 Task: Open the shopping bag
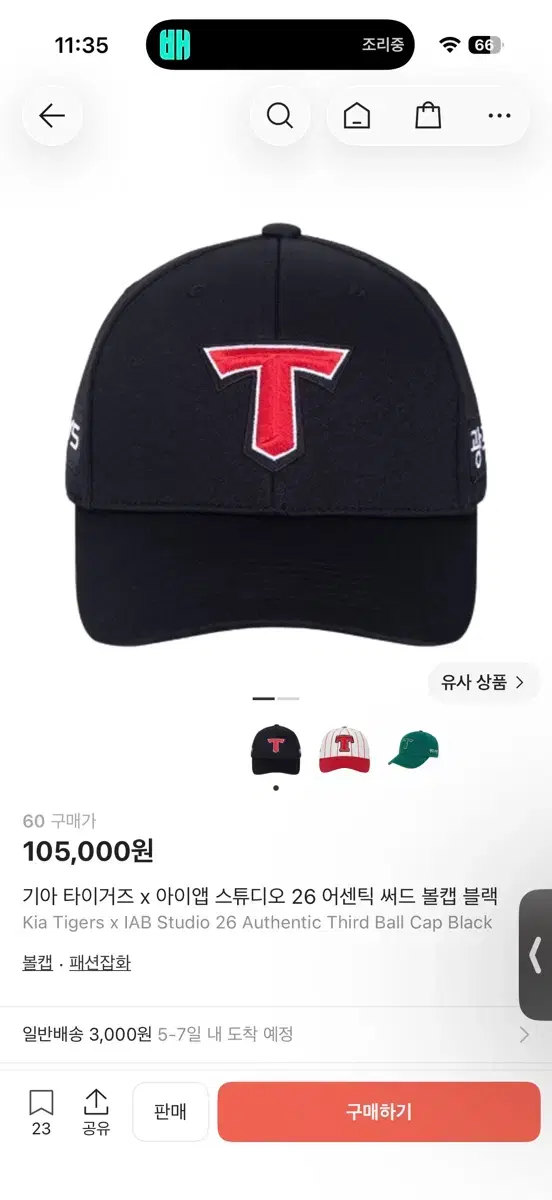[428, 116]
